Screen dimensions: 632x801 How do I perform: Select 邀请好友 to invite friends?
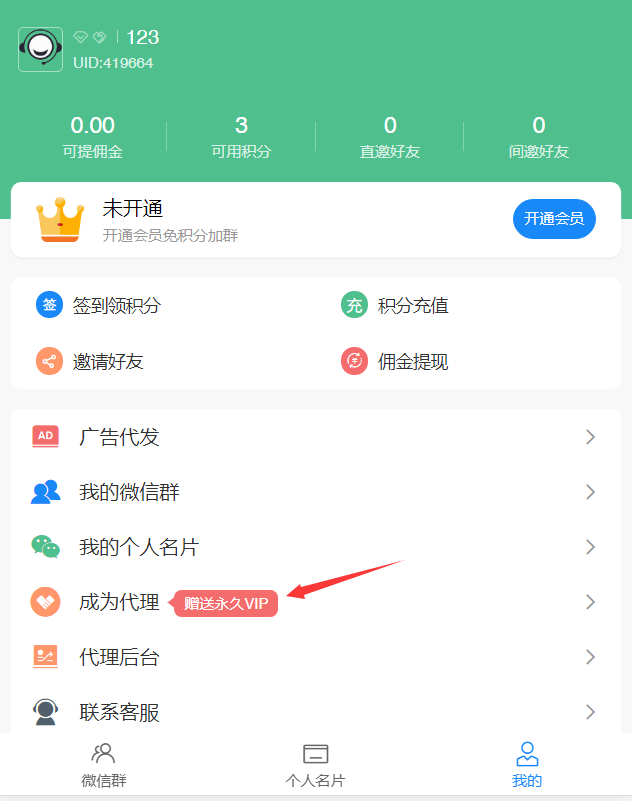click(x=90, y=361)
